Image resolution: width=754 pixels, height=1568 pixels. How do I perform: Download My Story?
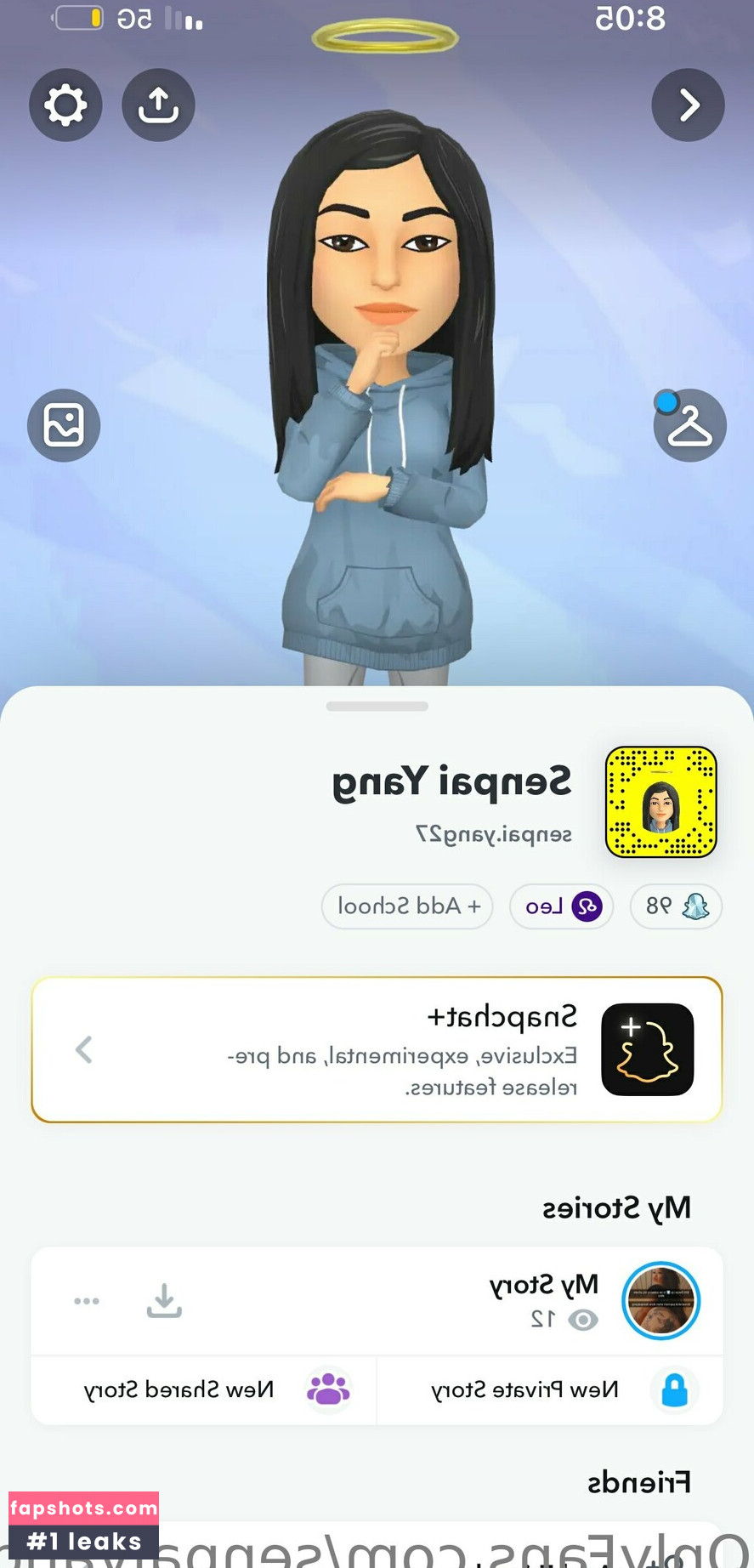[164, 1301]
